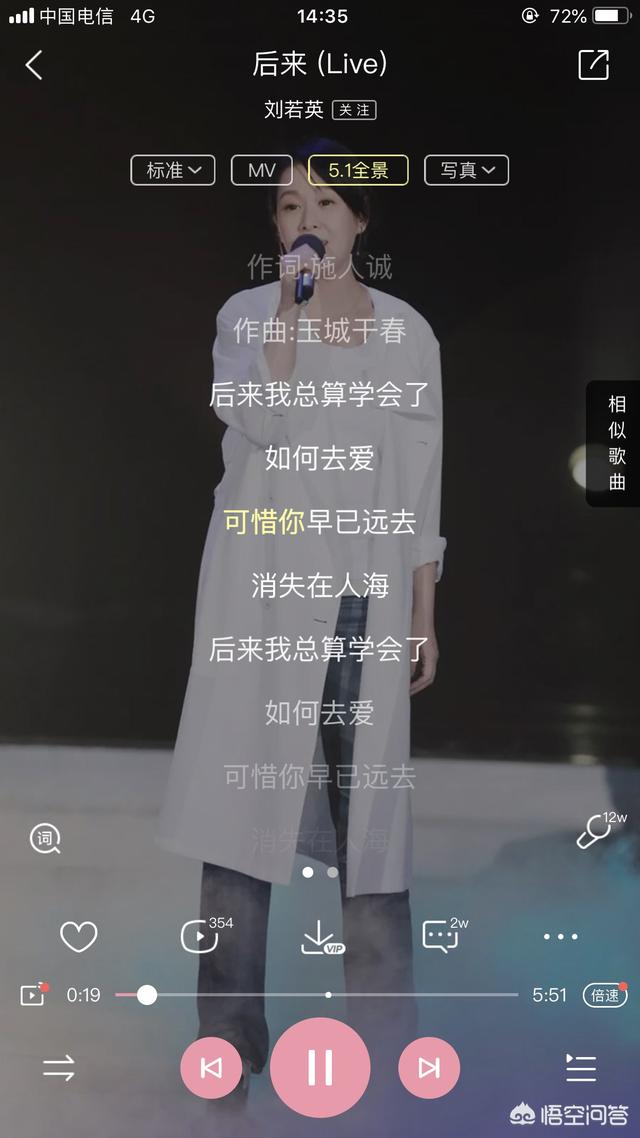Screen dimensions: 640x1138
Task: Open the 倍速 playback speed setting
Action: point(605,995)
